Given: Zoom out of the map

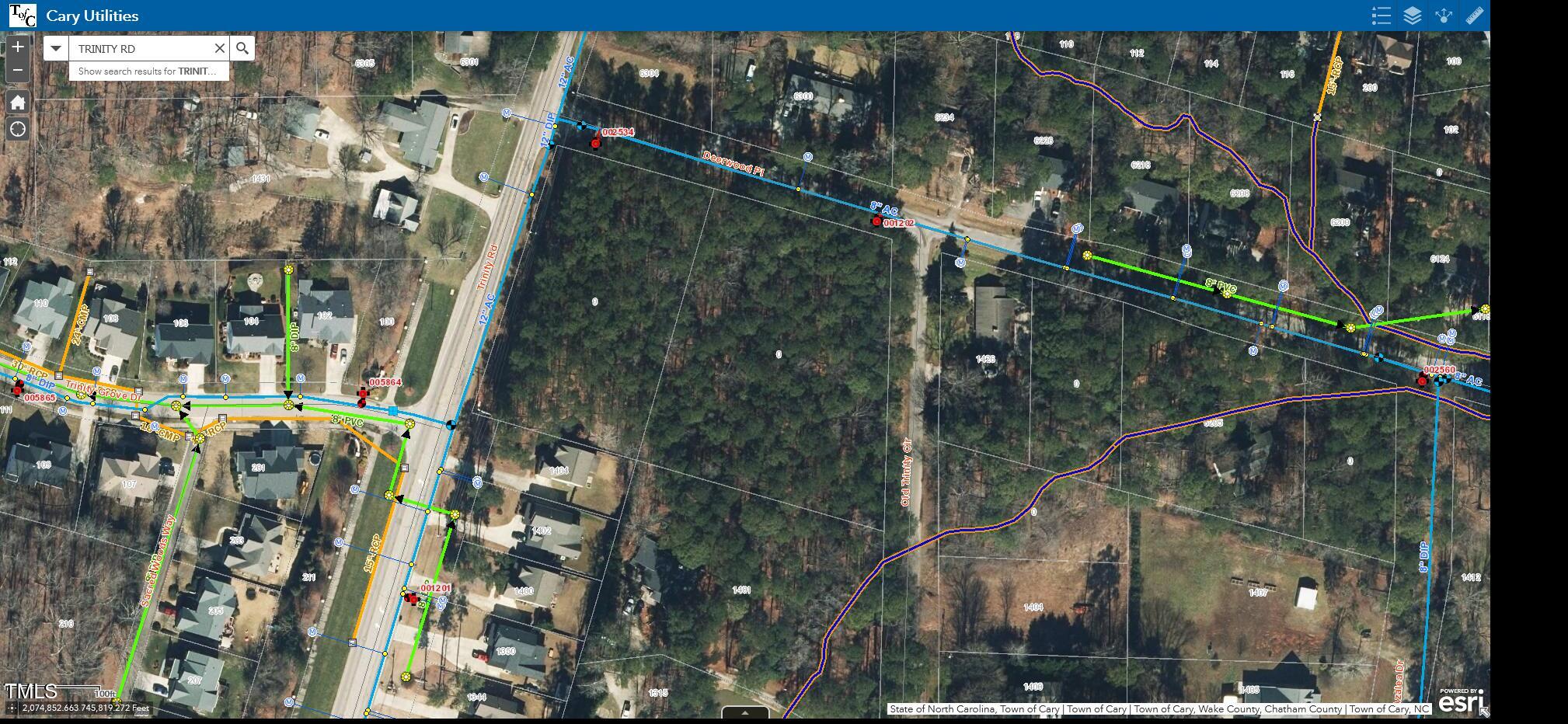Looking at the screenshot, I should (18, 71).
